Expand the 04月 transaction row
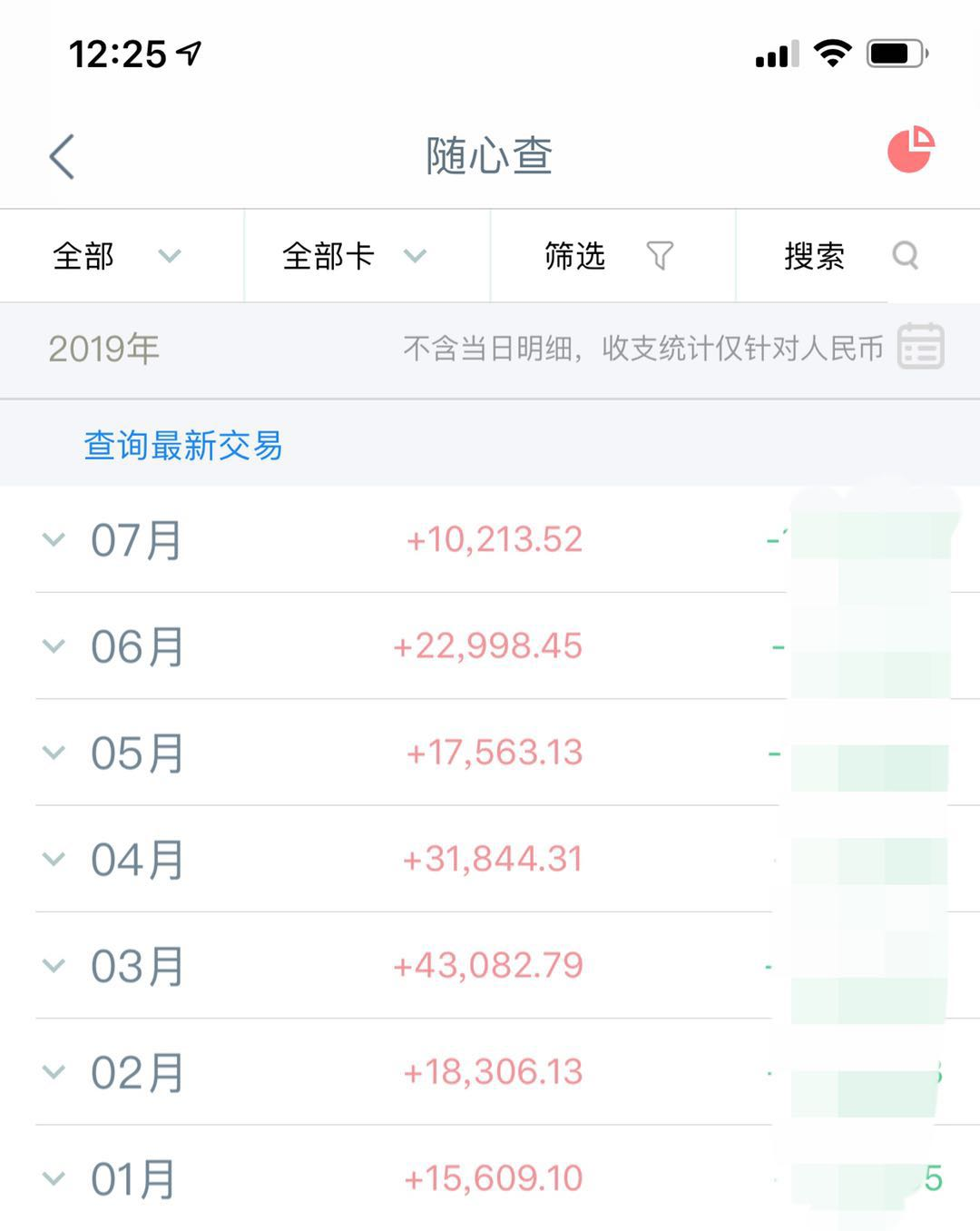 (54, 859)
